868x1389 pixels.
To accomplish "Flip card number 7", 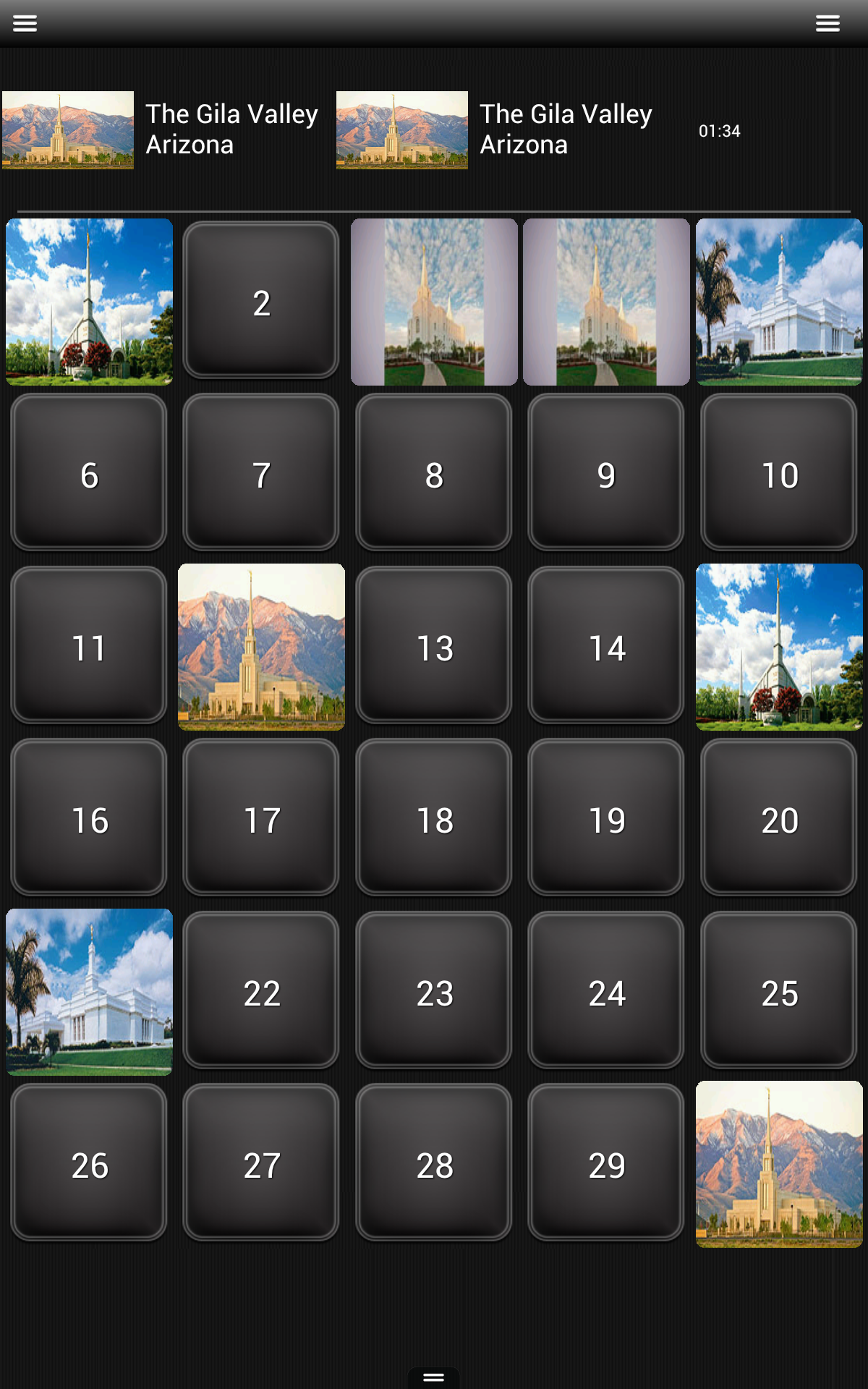I will 261,474.
